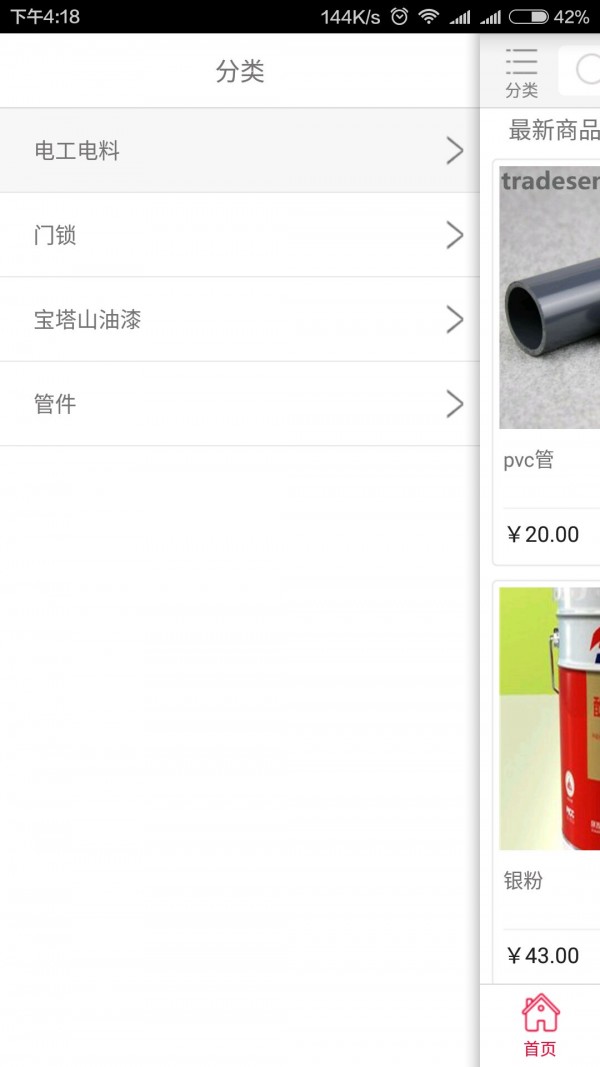Image resolution: width=600 pixels, height=1067 pixels.
Task: Open the 门锁 category
Action: tap(239, 236)
